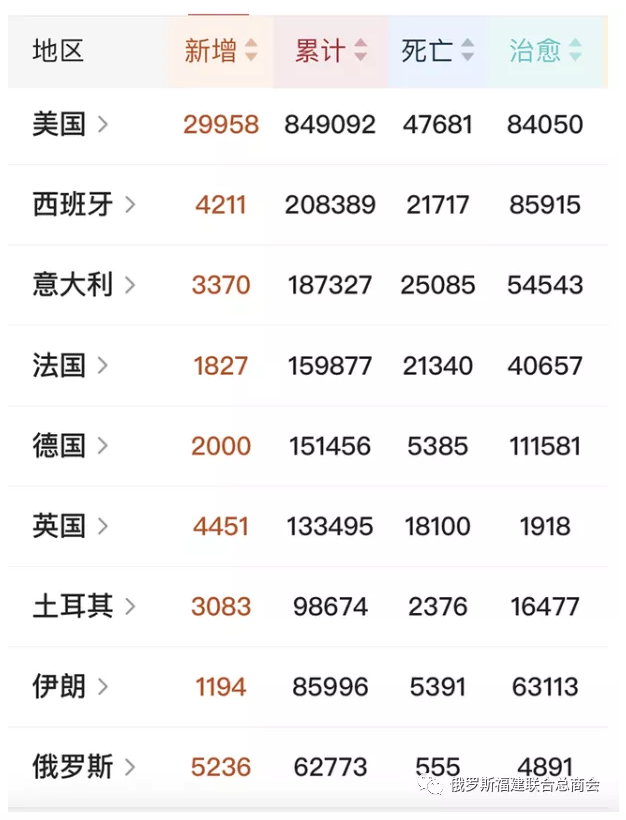Sort the table by 治愈 column
Screen dimensions: 626x820
pos(546,50)
